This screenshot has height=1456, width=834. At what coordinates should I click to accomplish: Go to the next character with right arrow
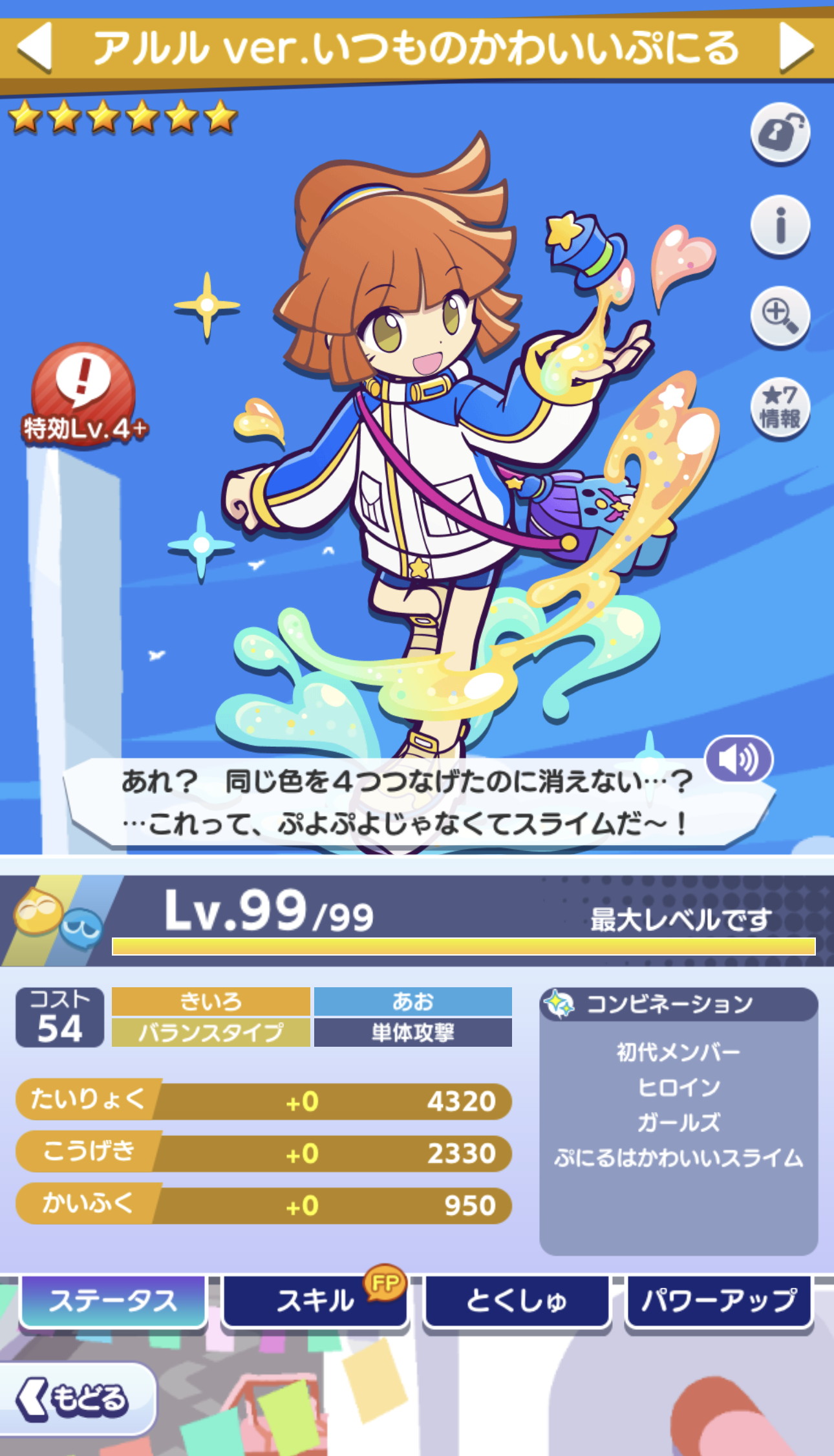pos(796,47)
